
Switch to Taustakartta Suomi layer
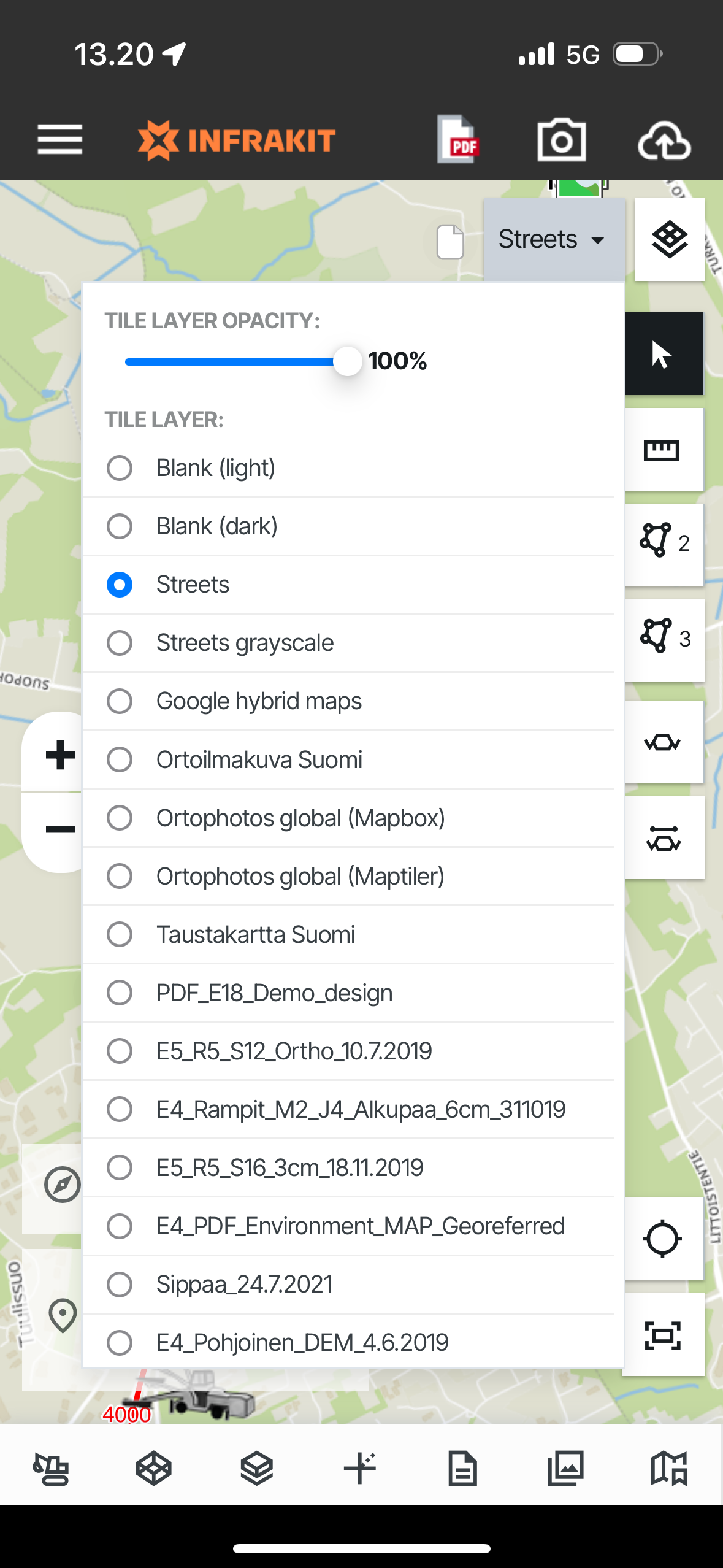(120, 934)
